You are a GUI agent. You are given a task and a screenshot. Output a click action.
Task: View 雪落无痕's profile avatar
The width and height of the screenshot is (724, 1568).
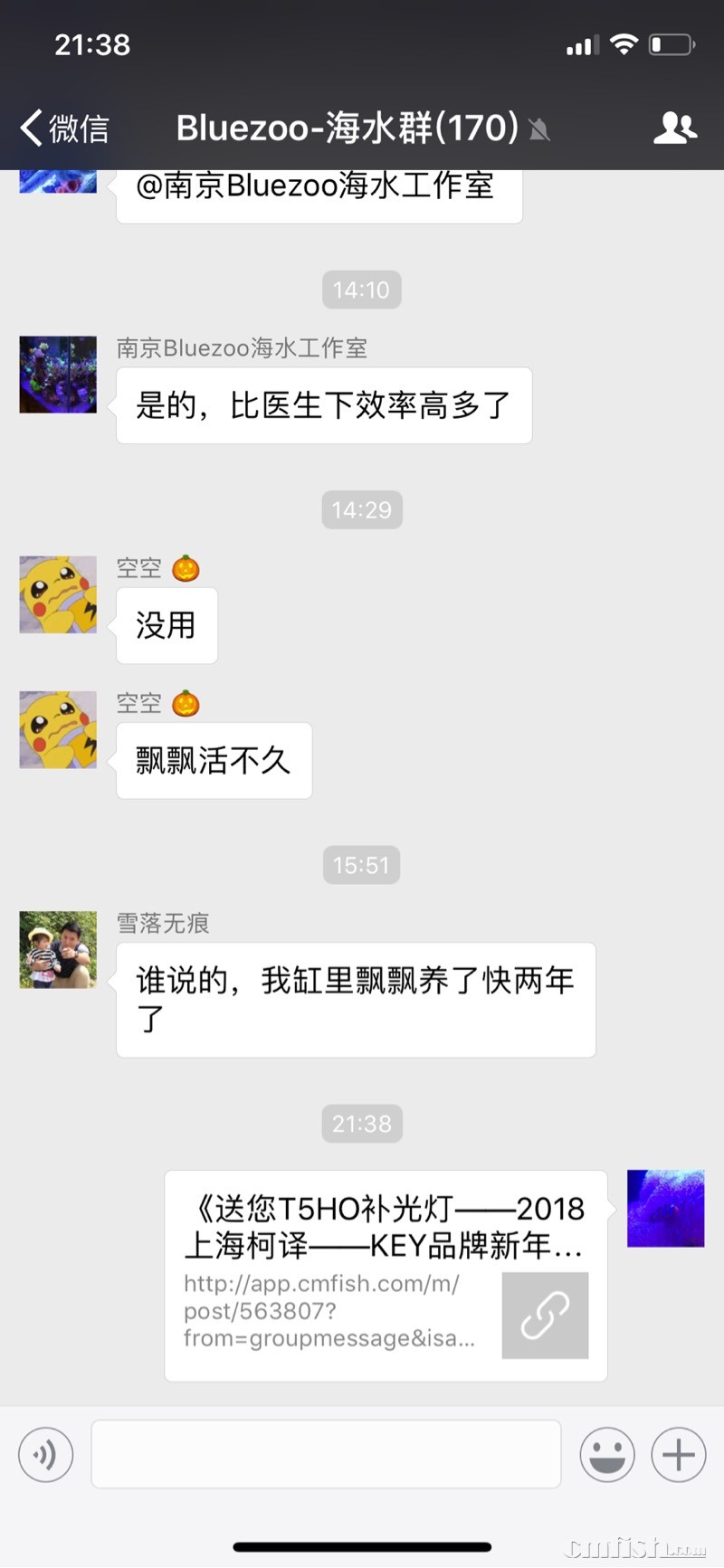[x=58, y=949]
